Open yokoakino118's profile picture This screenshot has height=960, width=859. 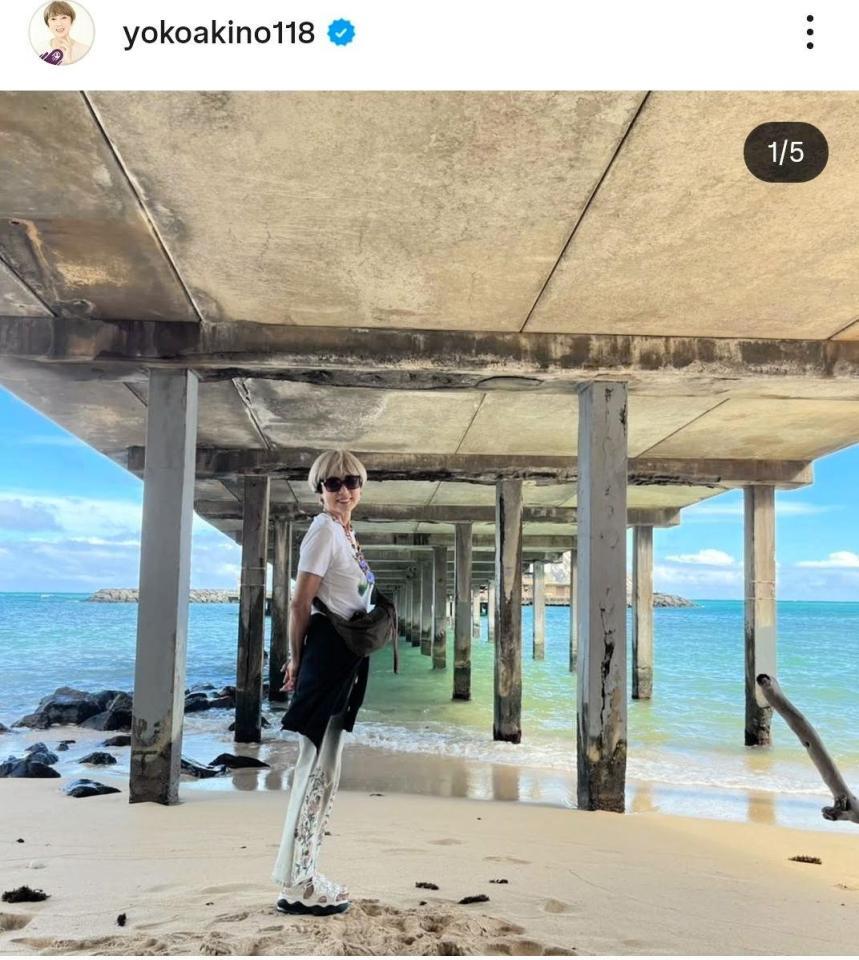(61, 32)
